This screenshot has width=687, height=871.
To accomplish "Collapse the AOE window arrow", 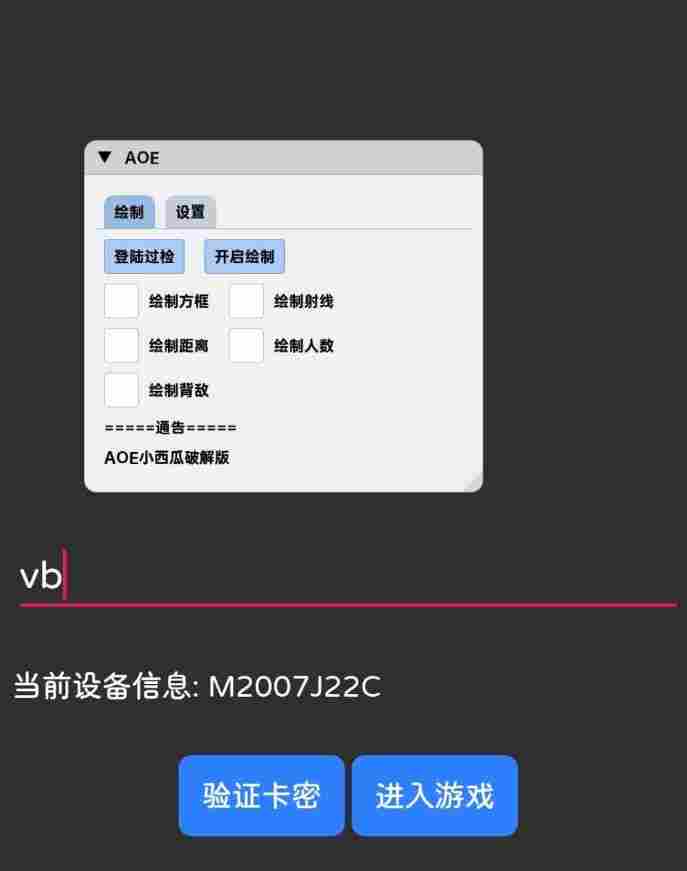I will (105, 158).
